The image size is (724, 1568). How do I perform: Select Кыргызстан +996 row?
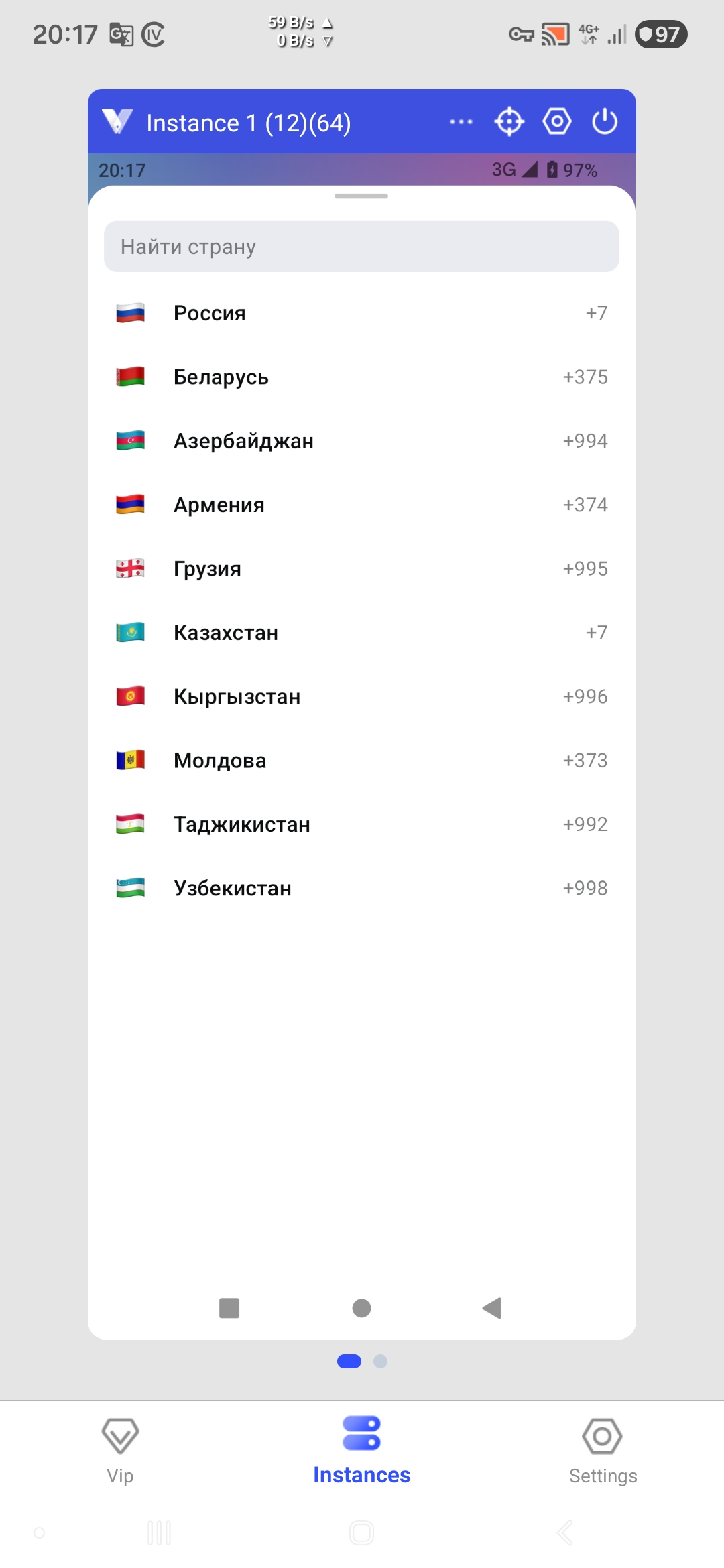[361, 696]
